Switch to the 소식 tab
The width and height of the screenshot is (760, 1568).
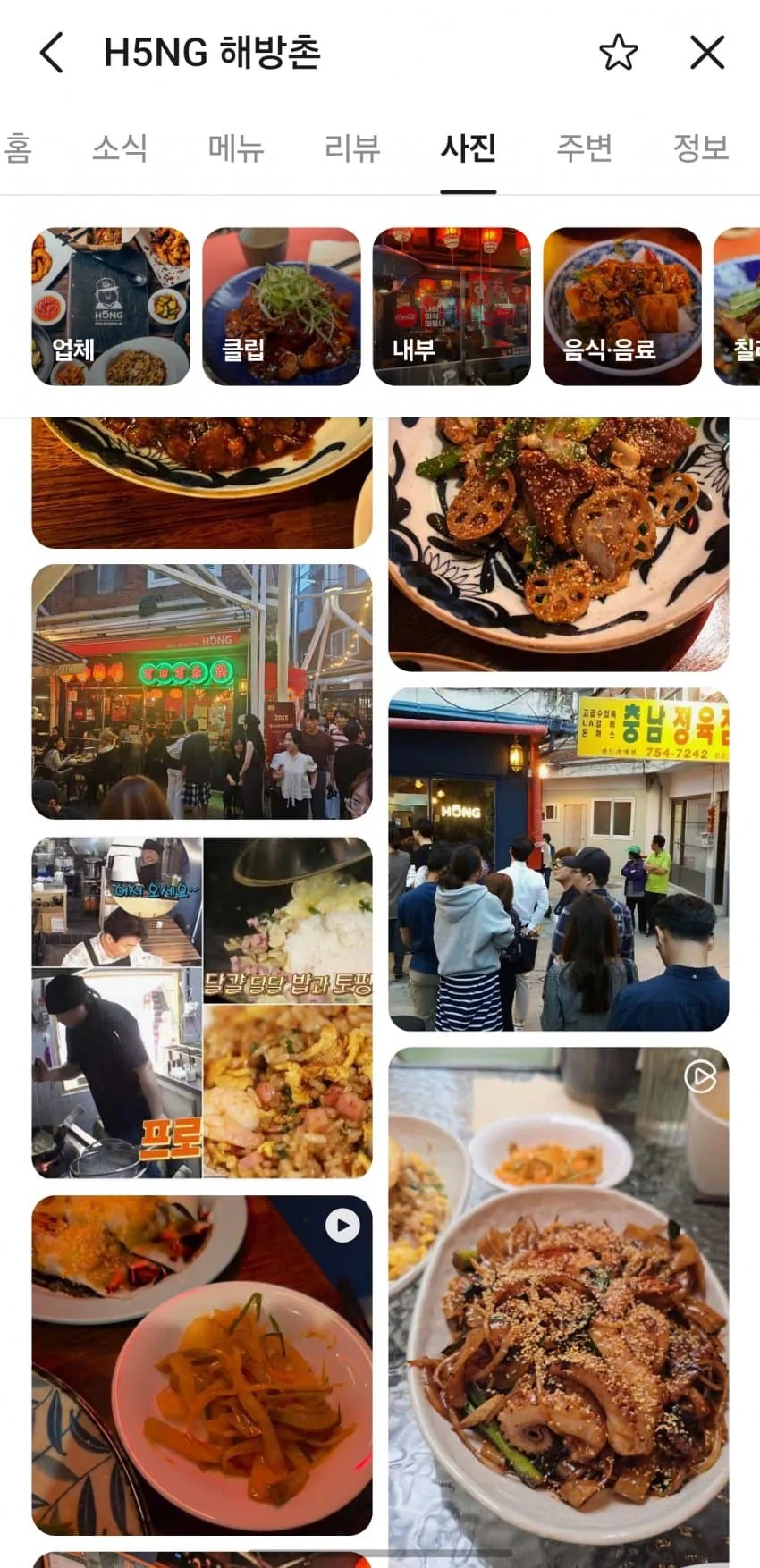pos(120,148)
